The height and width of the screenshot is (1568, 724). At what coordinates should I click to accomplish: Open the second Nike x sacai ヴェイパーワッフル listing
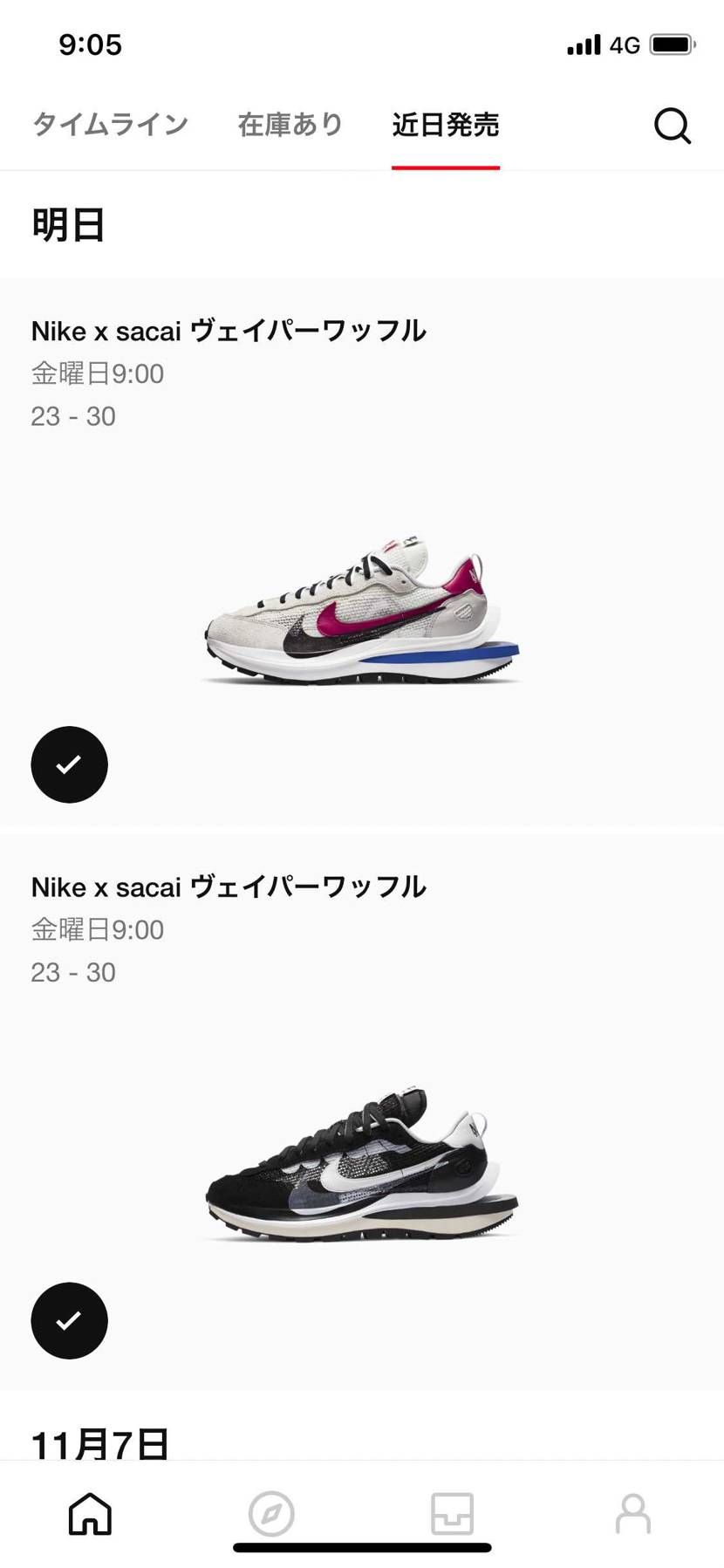[229, 887]
